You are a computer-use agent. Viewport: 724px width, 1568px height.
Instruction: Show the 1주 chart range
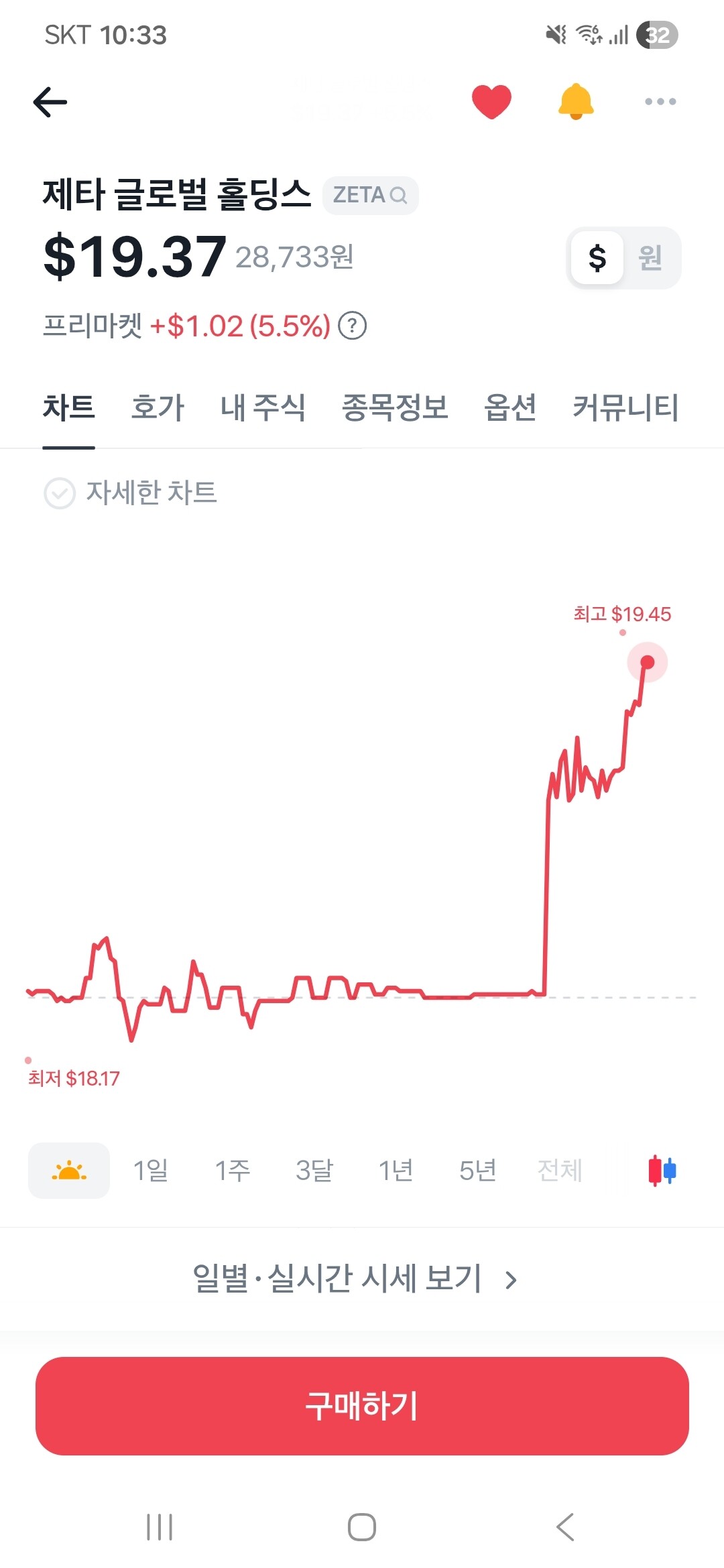coord(233,1171)
